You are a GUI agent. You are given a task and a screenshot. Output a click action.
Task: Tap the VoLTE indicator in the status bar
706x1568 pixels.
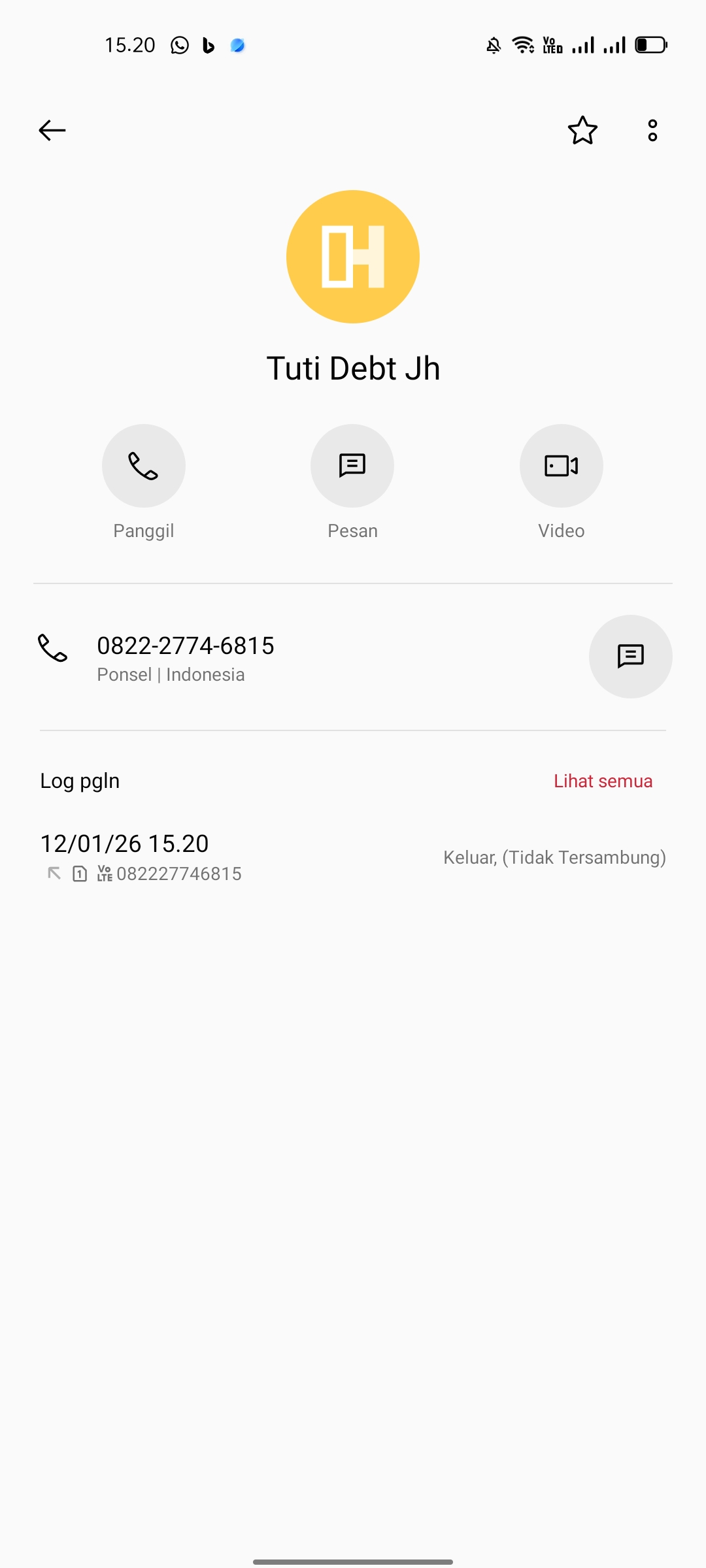(550, 44)
